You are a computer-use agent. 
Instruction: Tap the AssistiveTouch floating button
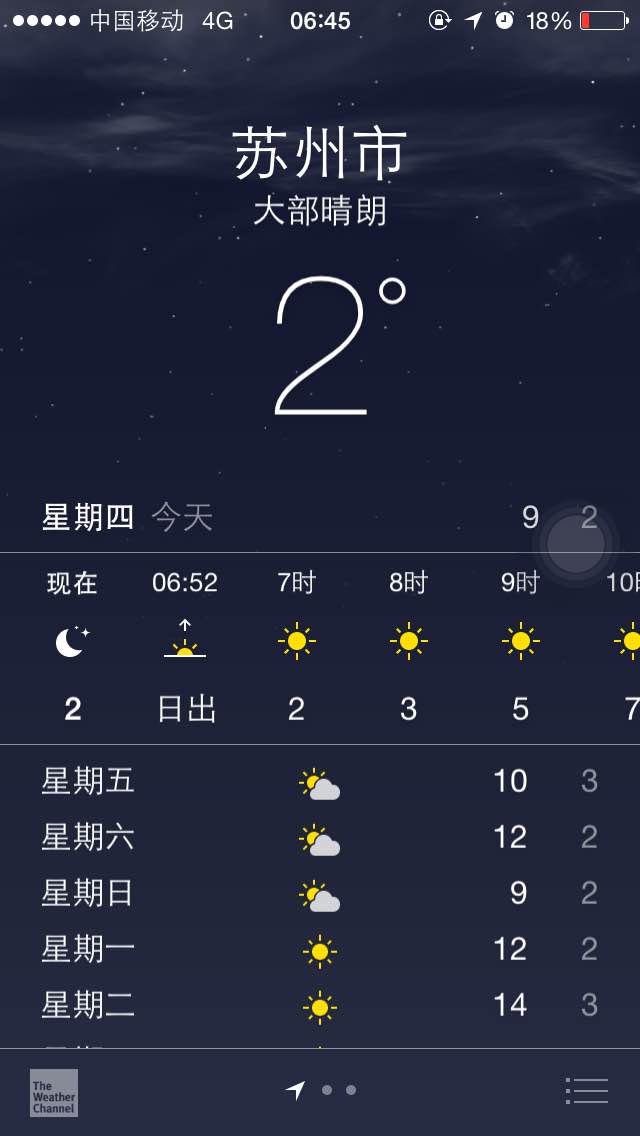[x=575, y=543]
